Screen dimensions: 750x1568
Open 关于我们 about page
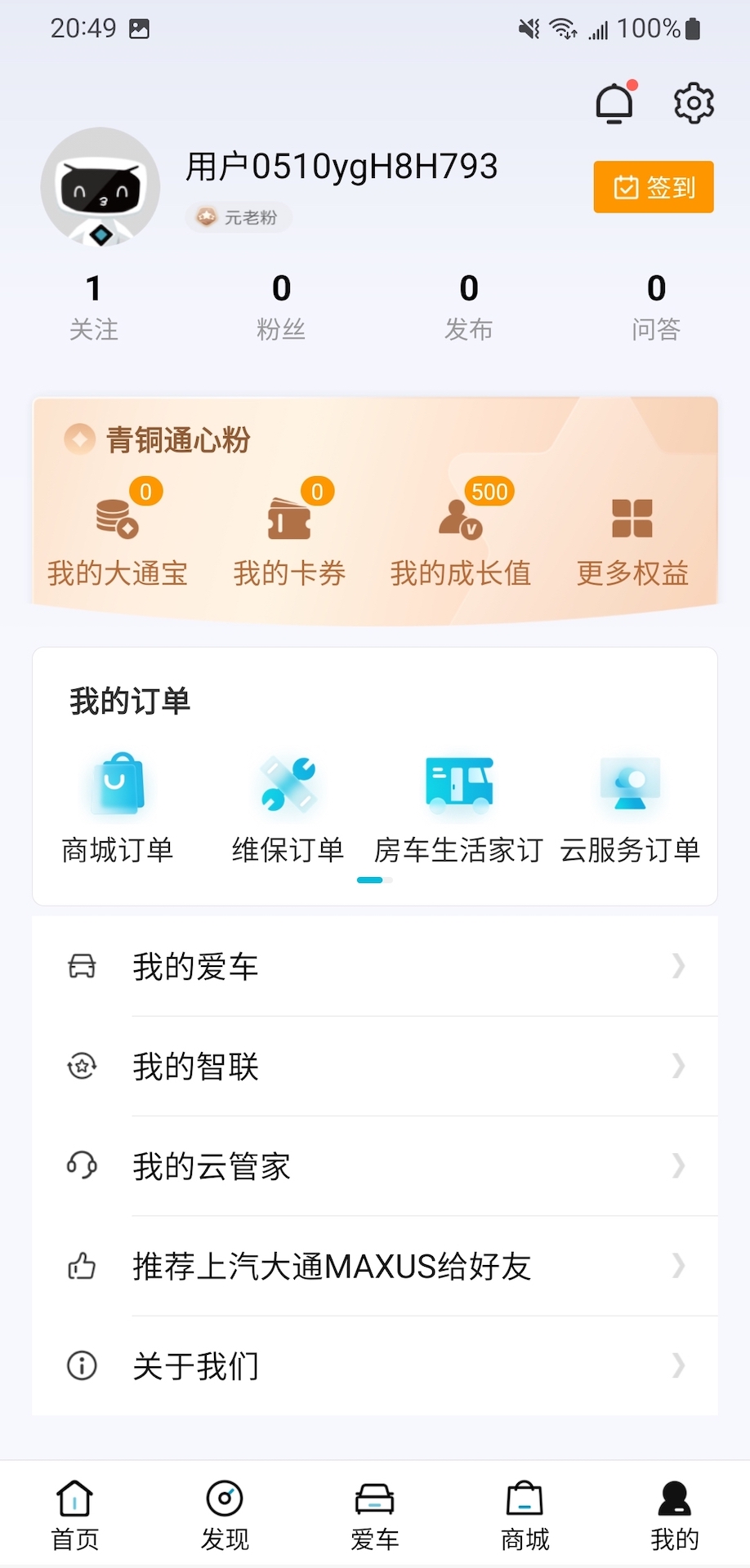194,1365
